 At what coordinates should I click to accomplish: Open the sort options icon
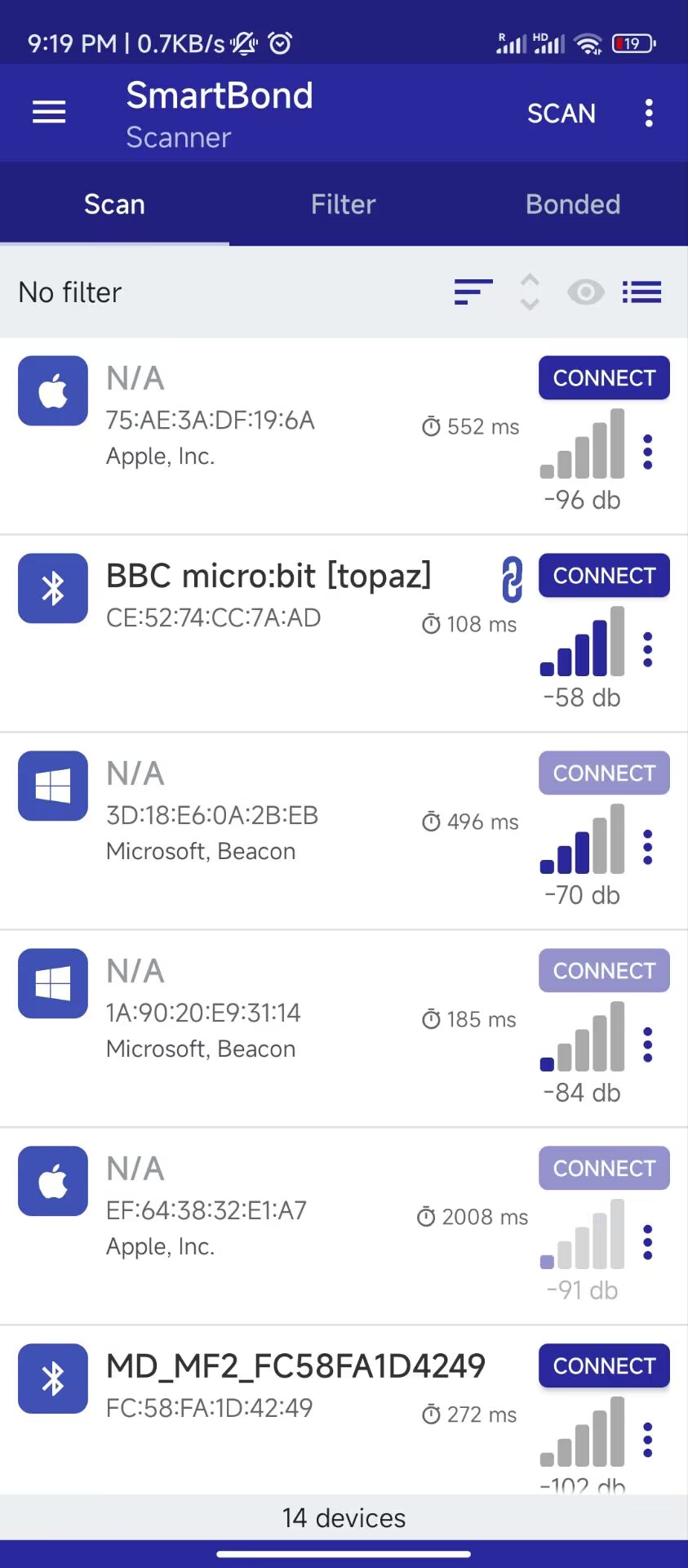tap(473, 292)
